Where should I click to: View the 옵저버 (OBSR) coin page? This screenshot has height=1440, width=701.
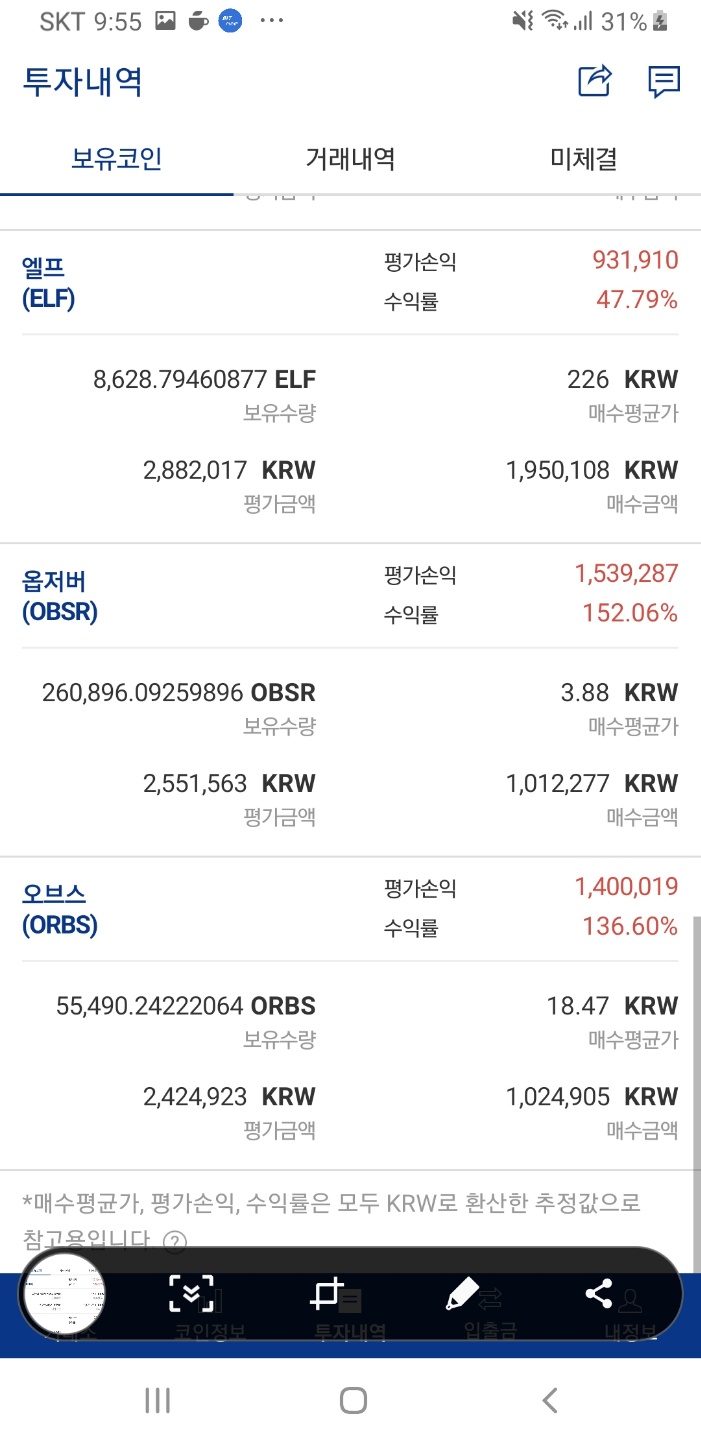(x=60, y=596)
